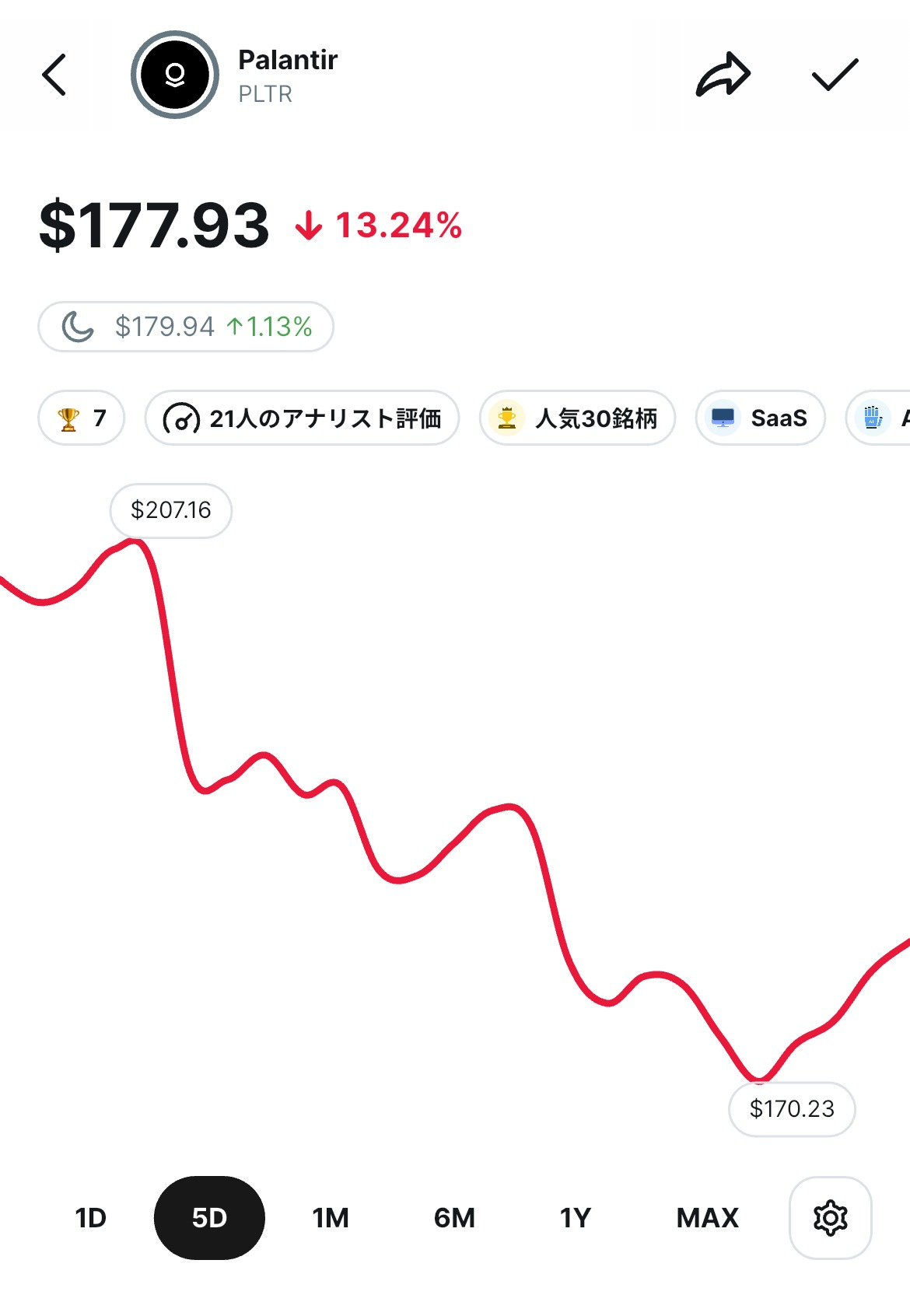
Task: Tap the medal icon on 人気30銘柄
Action: (x=508, y=418)
